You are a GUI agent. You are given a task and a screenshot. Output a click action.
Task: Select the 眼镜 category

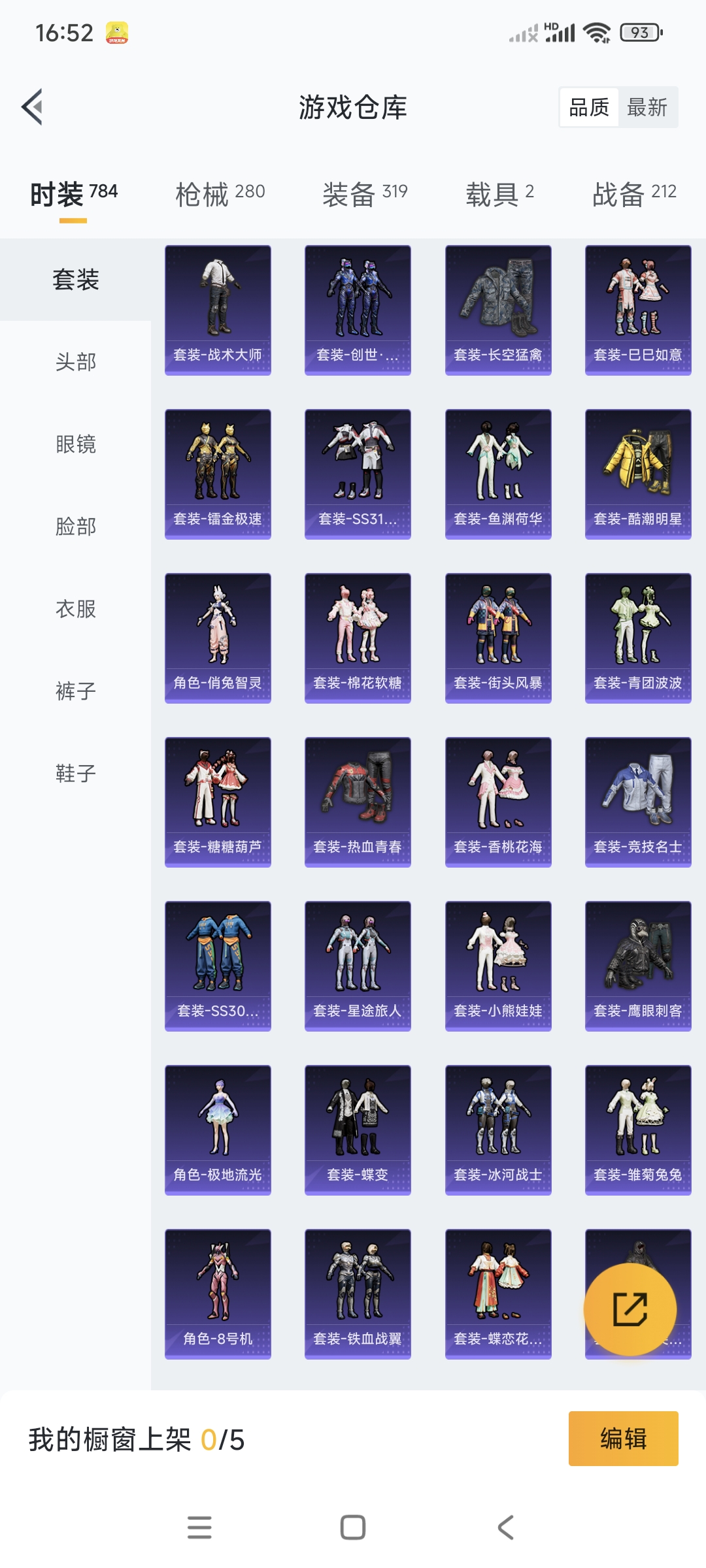click(x=76, y=444)
